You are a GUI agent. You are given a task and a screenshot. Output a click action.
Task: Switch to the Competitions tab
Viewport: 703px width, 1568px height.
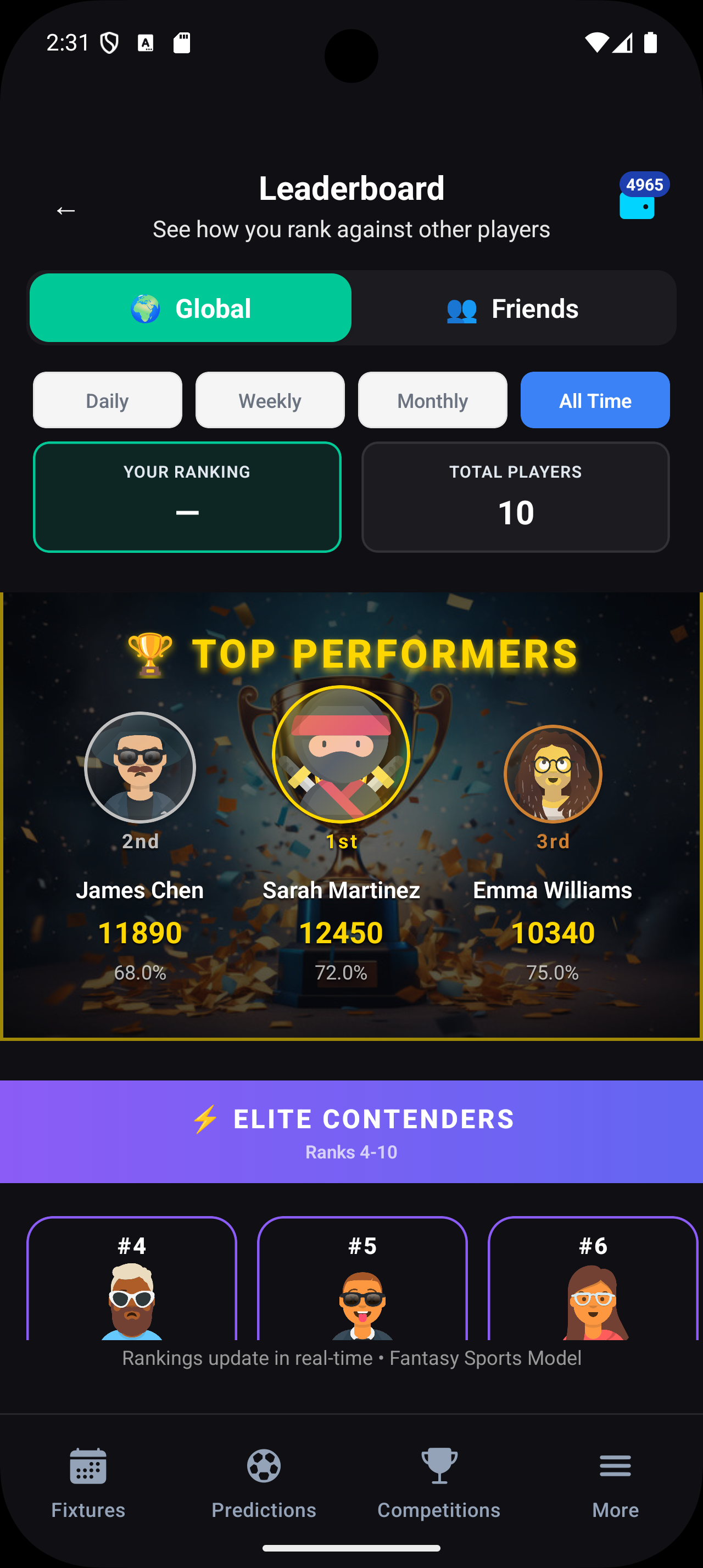pyautogui.click(x=439, y=1482)
